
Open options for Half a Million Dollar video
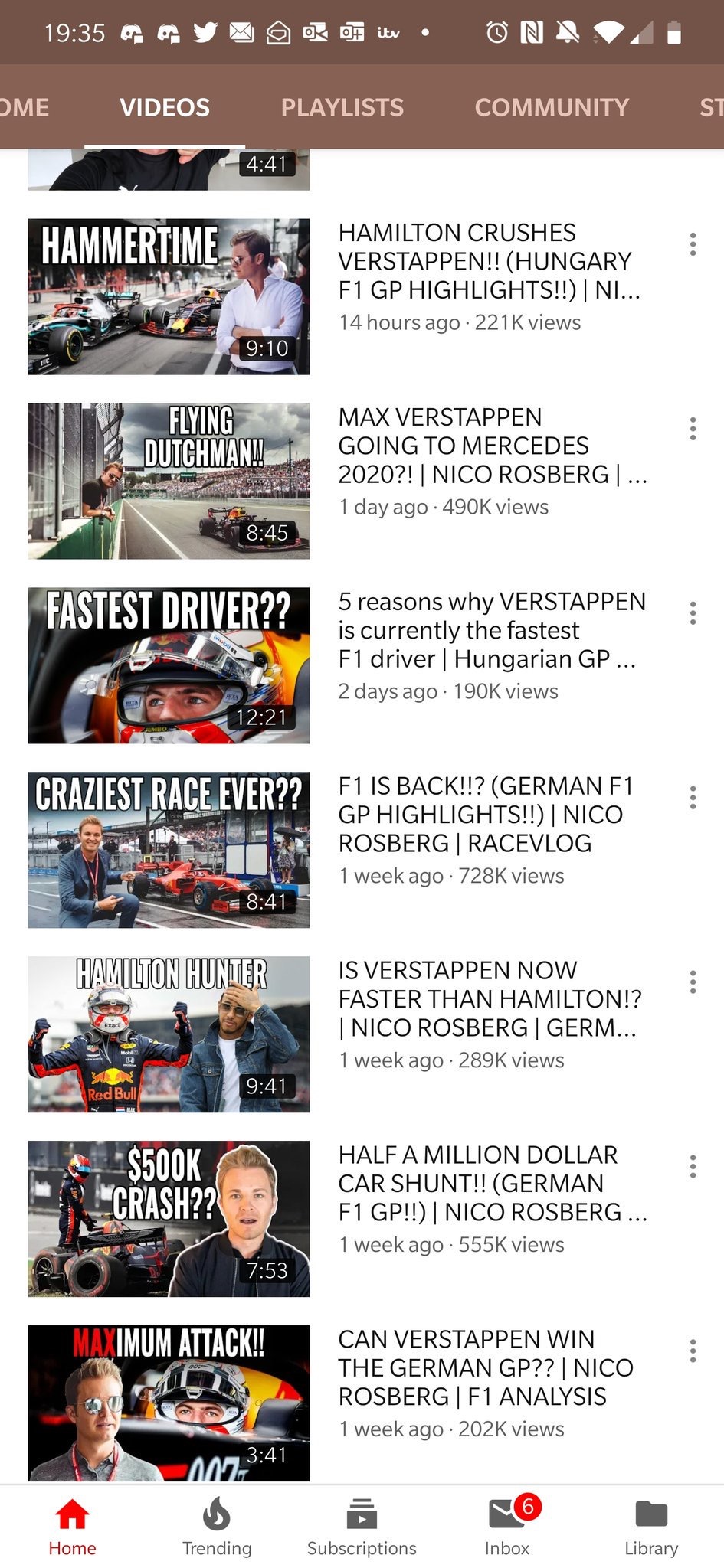[693, 1167]
